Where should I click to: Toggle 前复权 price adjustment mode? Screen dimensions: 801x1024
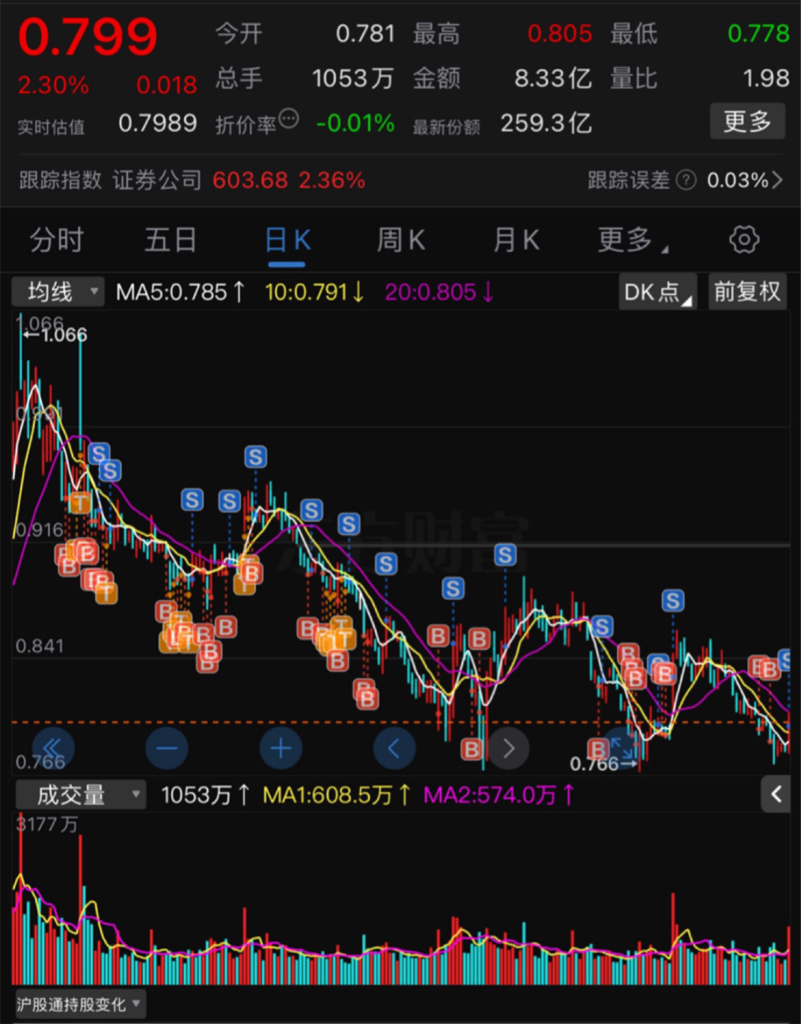[x=747, y=291]
